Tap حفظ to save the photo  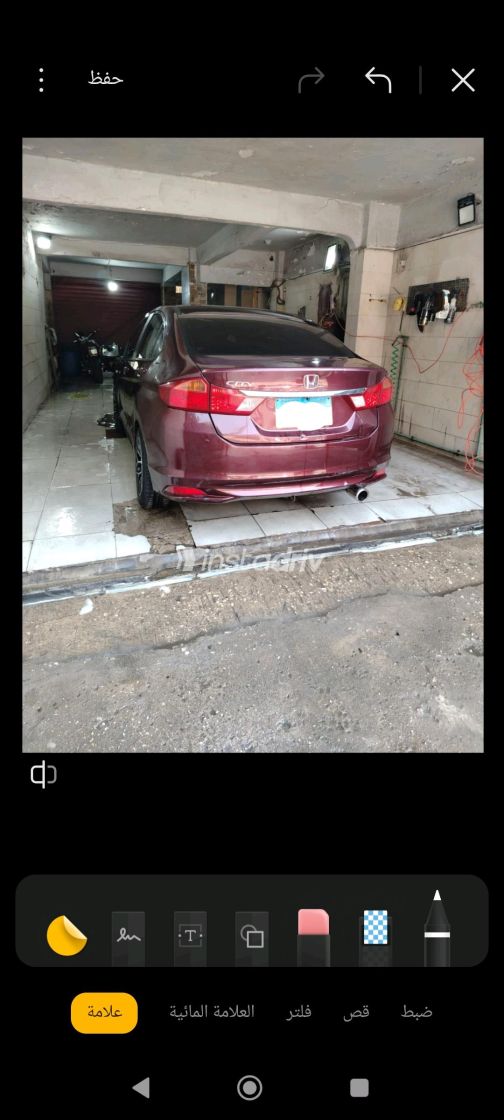pos(106,79)
